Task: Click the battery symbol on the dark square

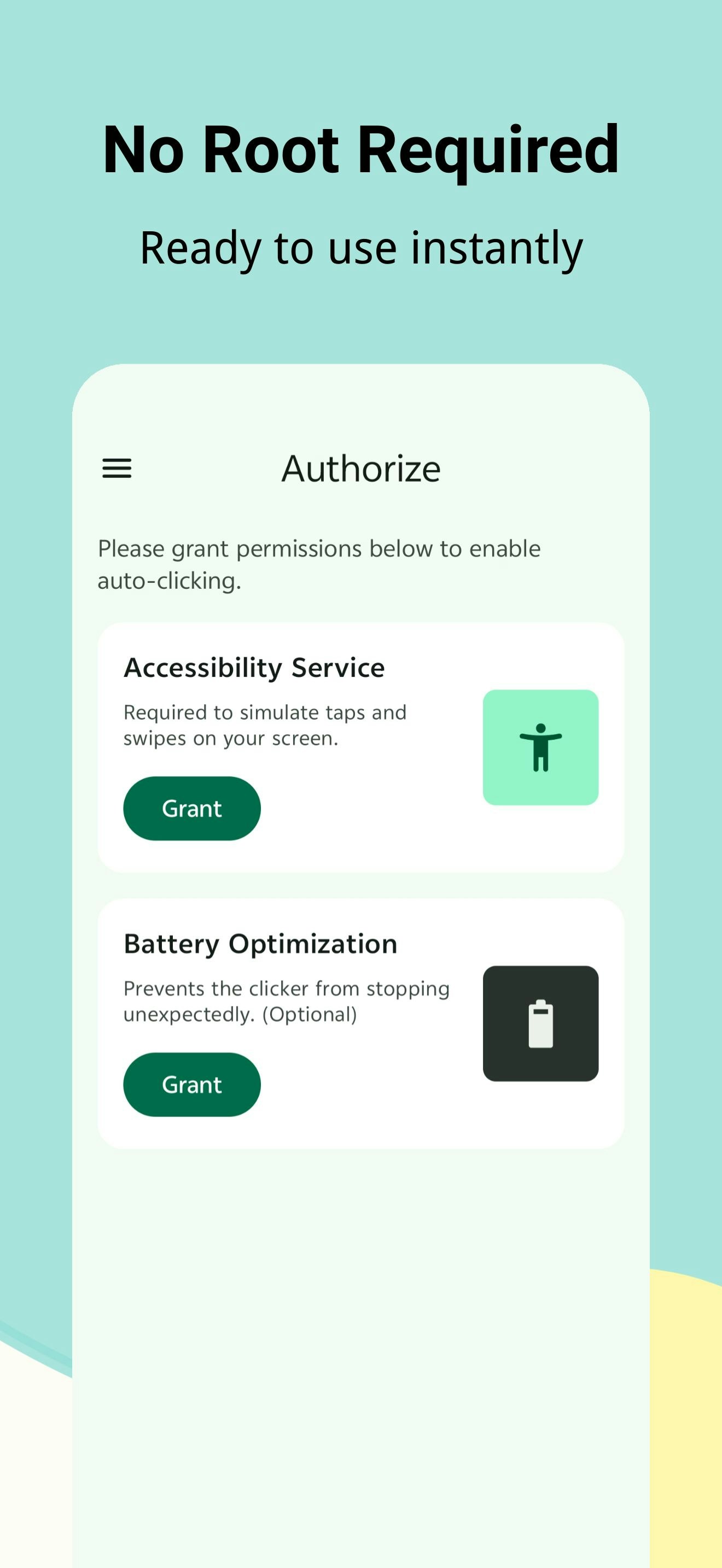Action: click(540, 1022)
